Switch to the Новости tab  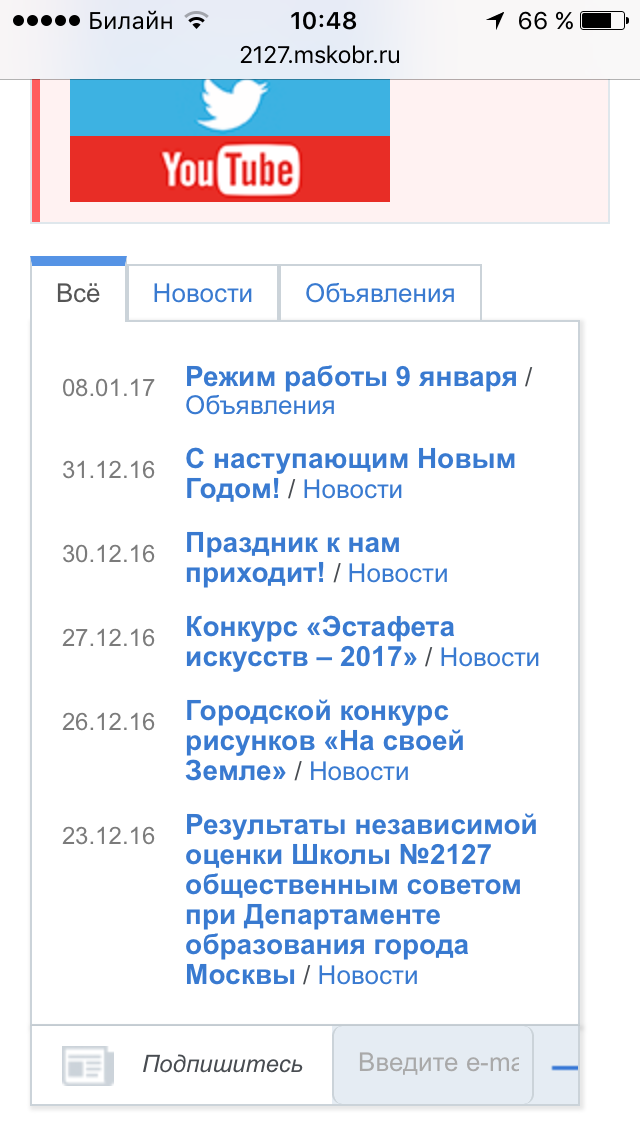tap(203, 293)
